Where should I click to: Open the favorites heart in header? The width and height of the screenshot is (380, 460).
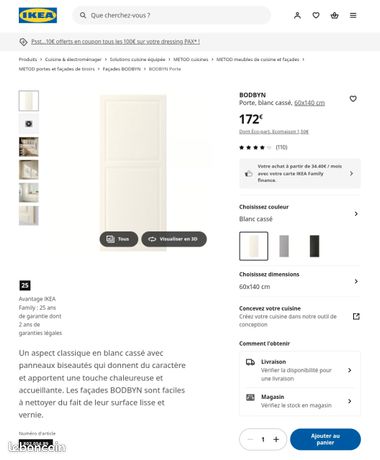(x=316, y=15)
